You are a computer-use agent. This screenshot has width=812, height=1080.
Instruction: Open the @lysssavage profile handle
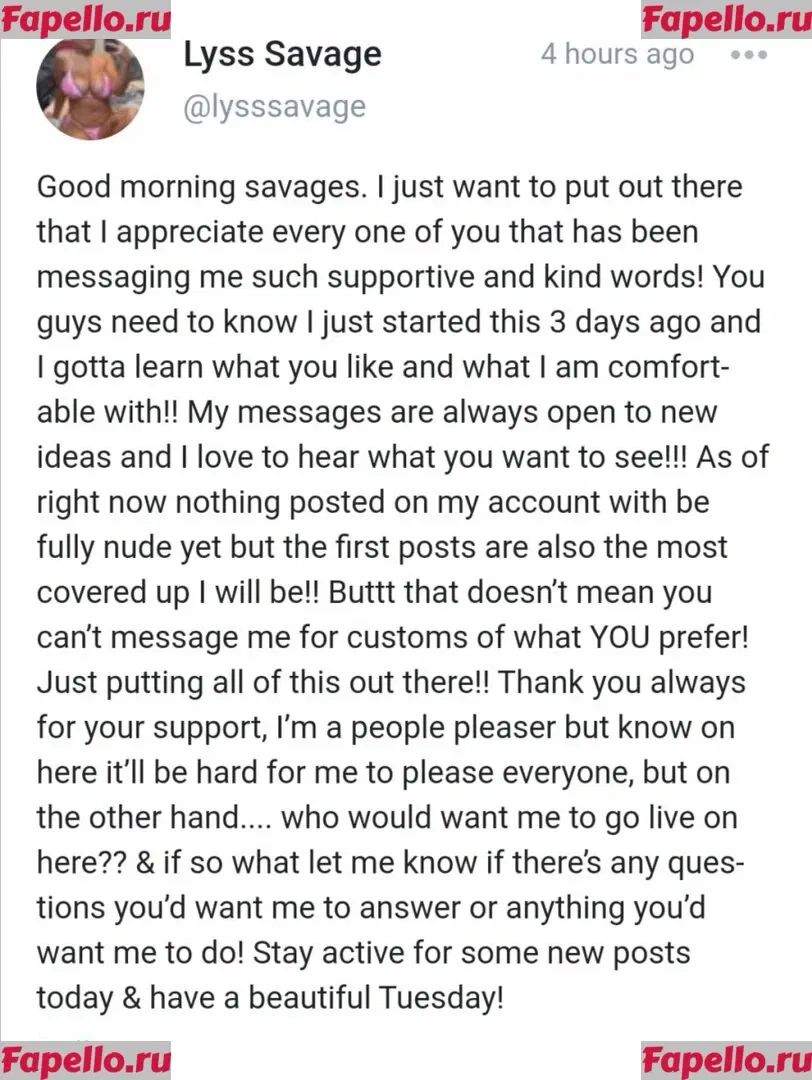(274, 106)
